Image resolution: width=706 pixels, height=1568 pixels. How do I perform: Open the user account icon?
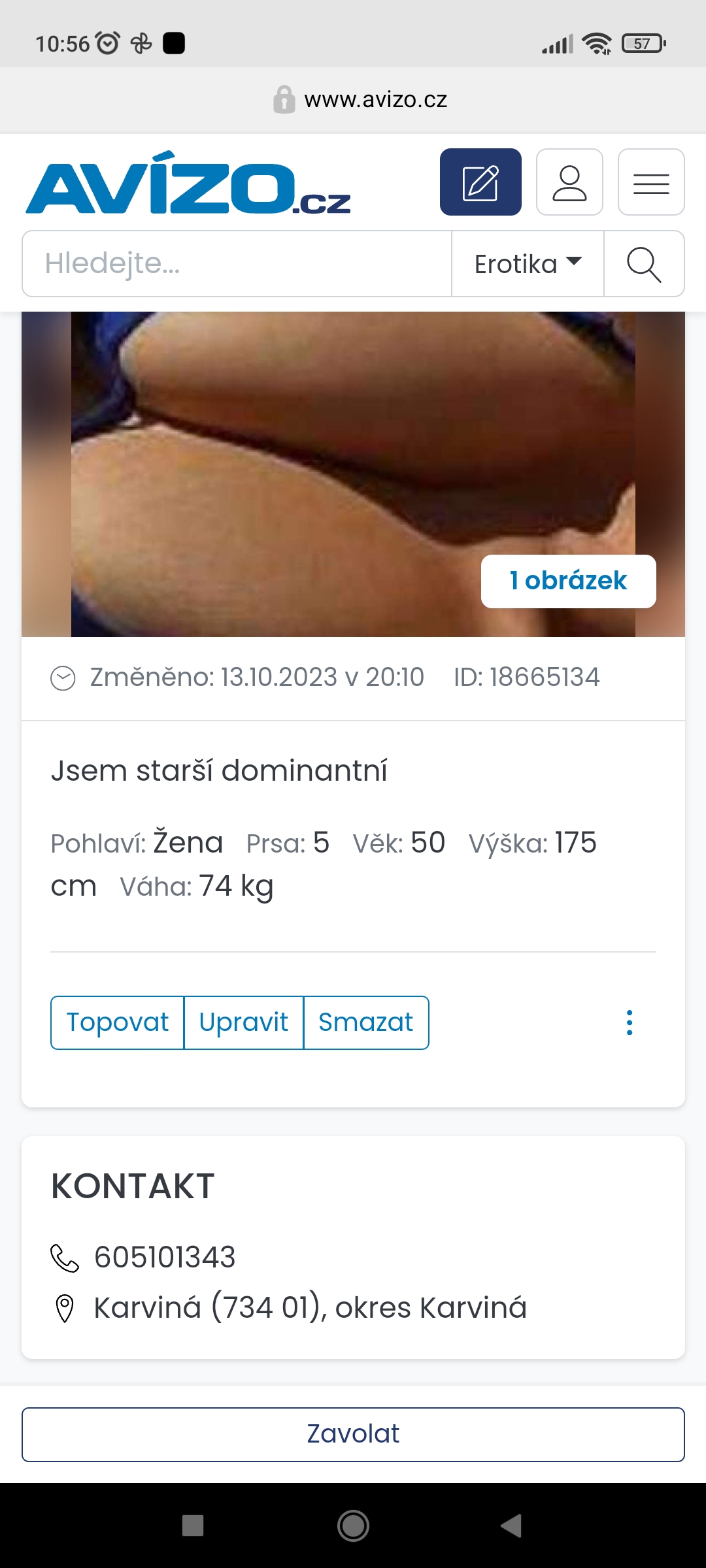[569, 182]
